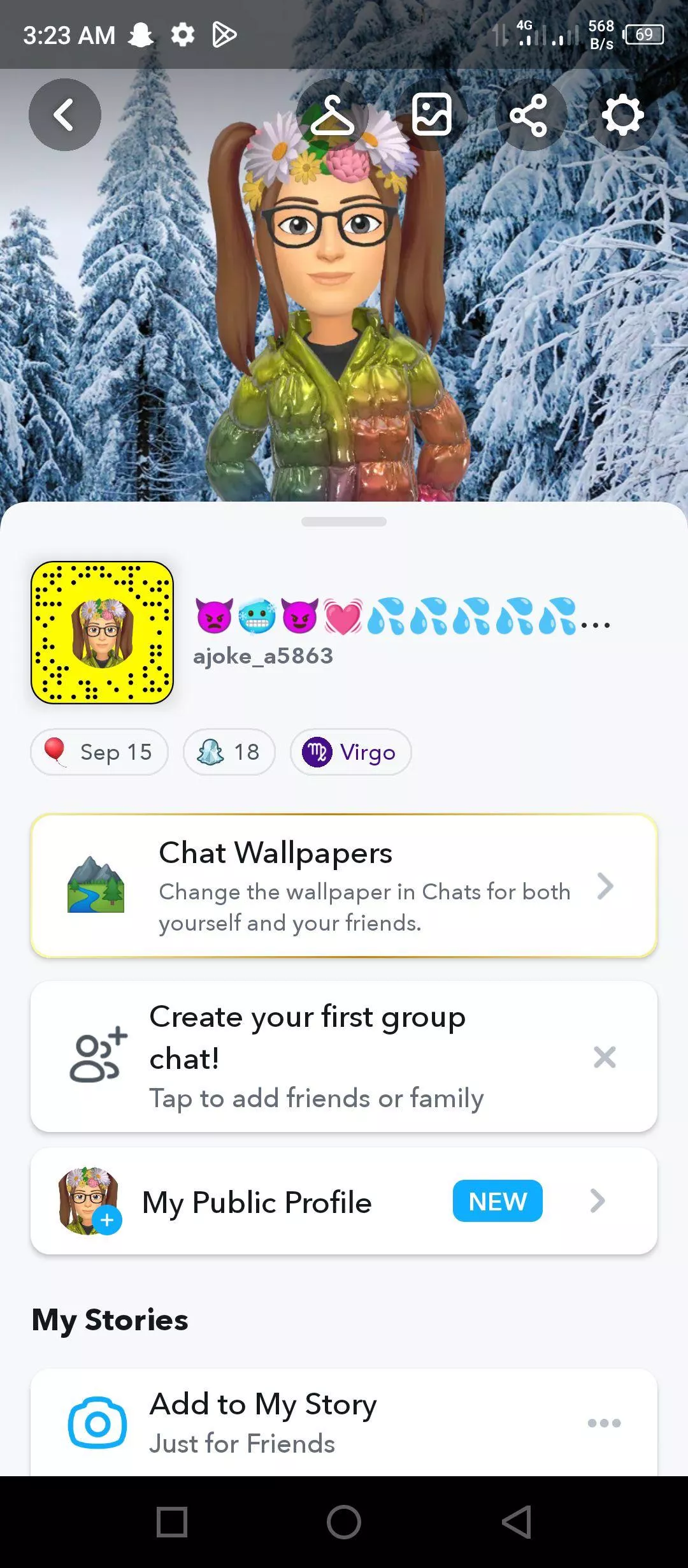Open the Chat Wallpapers card

coord(344,886)
